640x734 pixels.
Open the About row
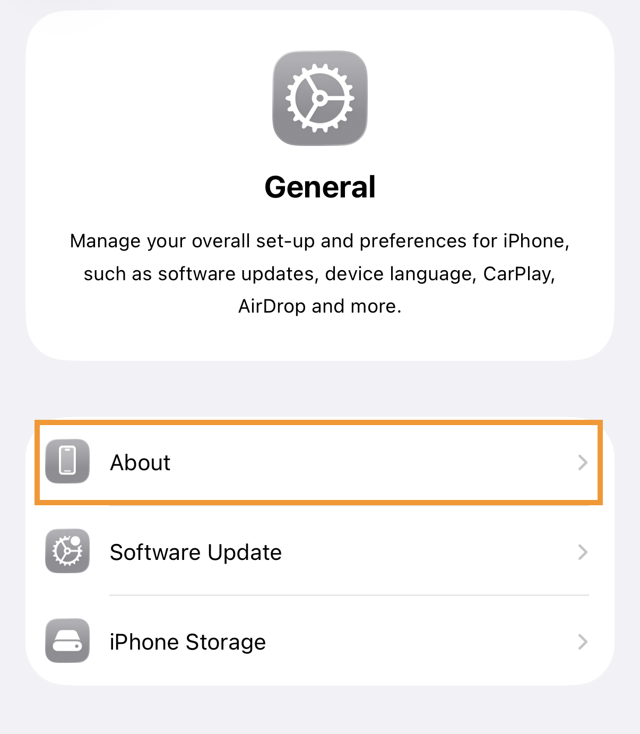(x=319, y=462)
